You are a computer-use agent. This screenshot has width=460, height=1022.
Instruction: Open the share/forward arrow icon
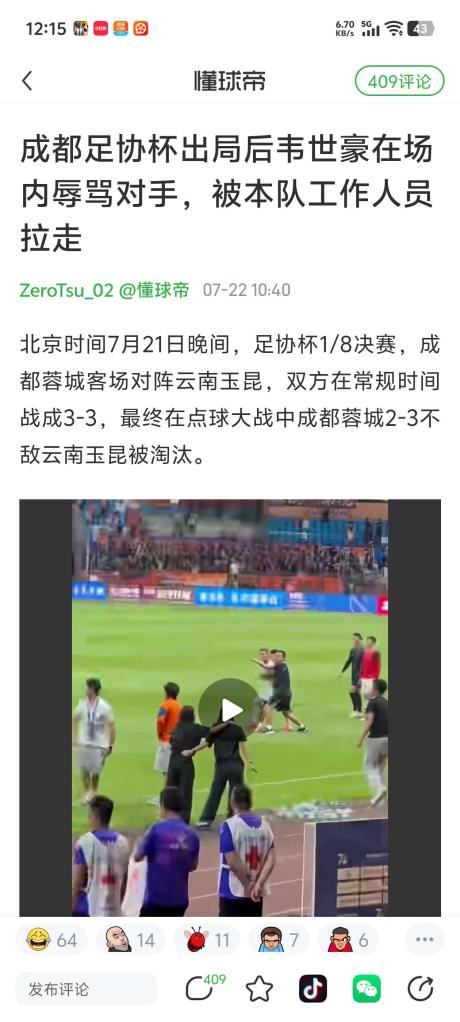click(x=421, y=989)
